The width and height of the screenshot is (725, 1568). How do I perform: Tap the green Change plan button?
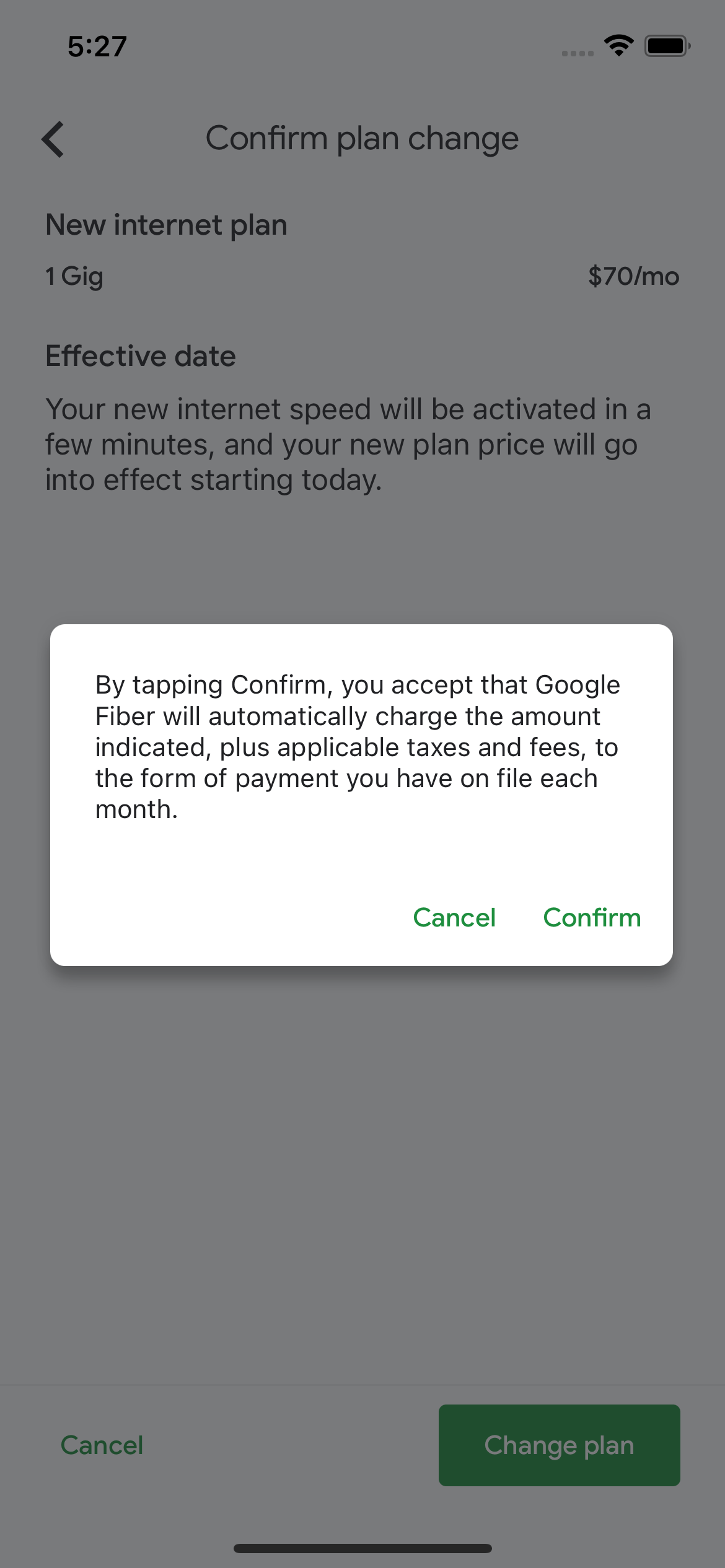pos(559,1445)
